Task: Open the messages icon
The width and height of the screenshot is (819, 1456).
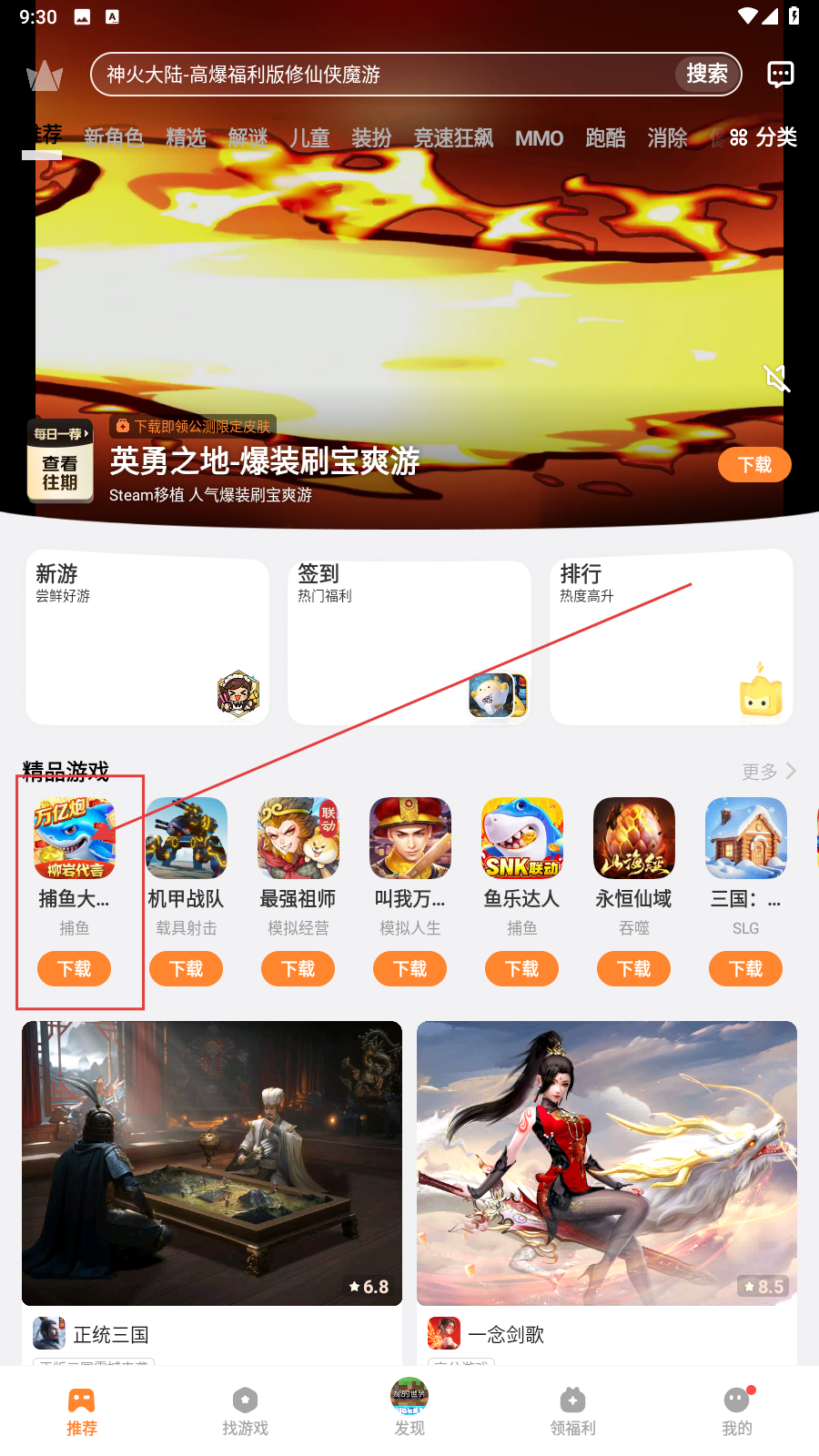Action: (x=780, y=75)
